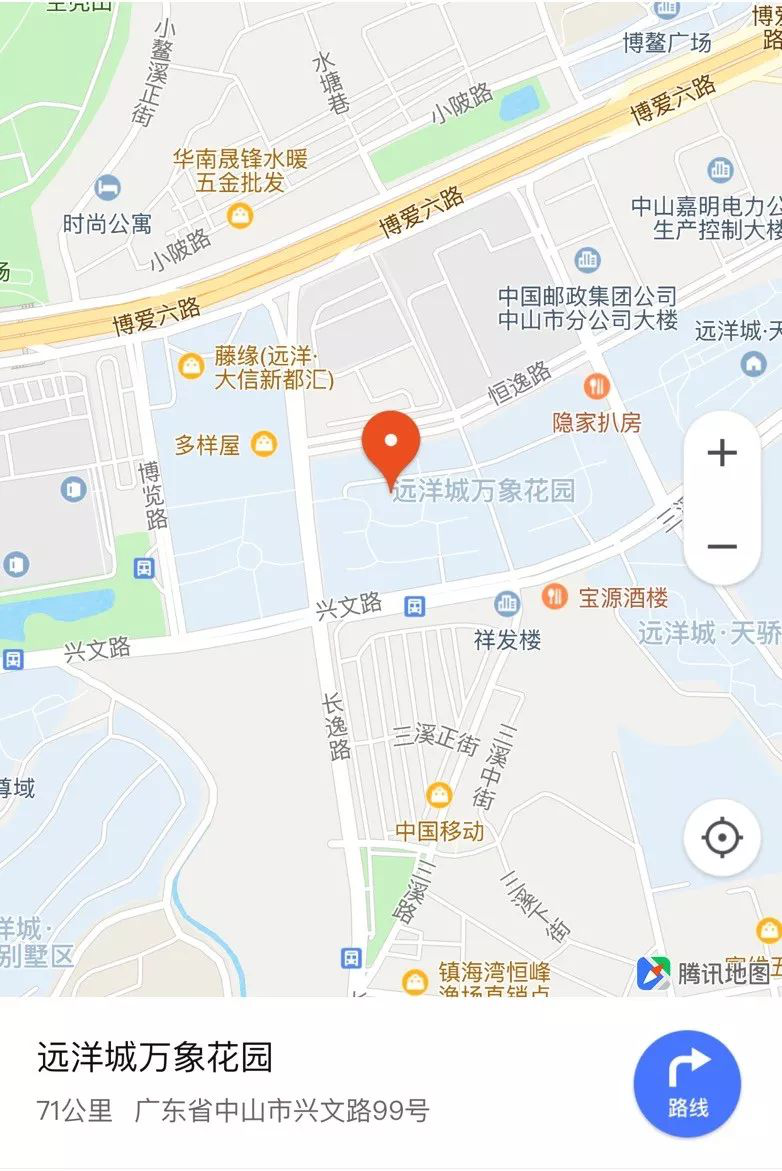This screenshot has height=1171, width=782.
Task: Select the 宝源酒楼 restaurant marker
Action: point(555,597)
